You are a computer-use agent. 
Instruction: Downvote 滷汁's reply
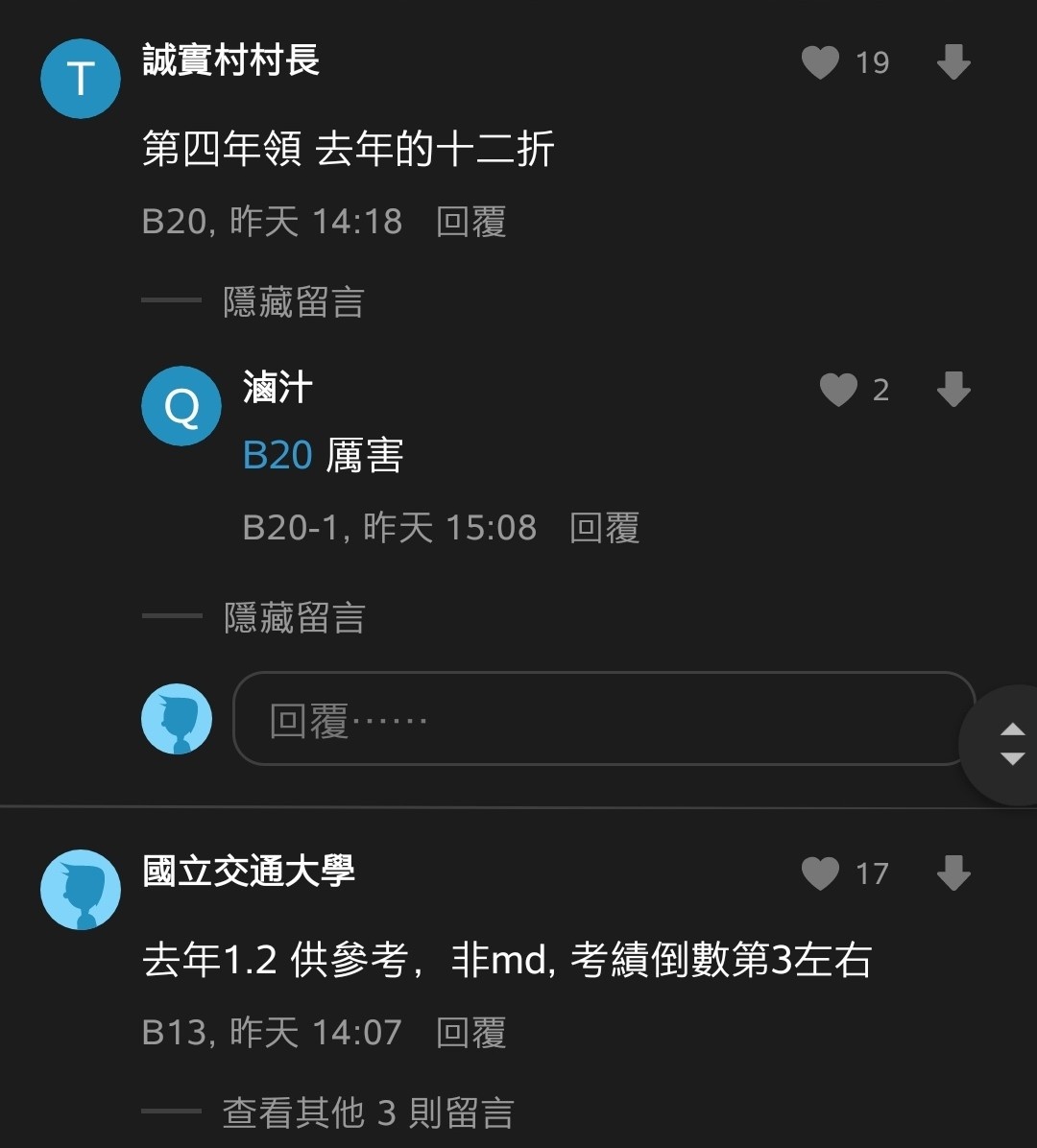click(x=953, y=390)
